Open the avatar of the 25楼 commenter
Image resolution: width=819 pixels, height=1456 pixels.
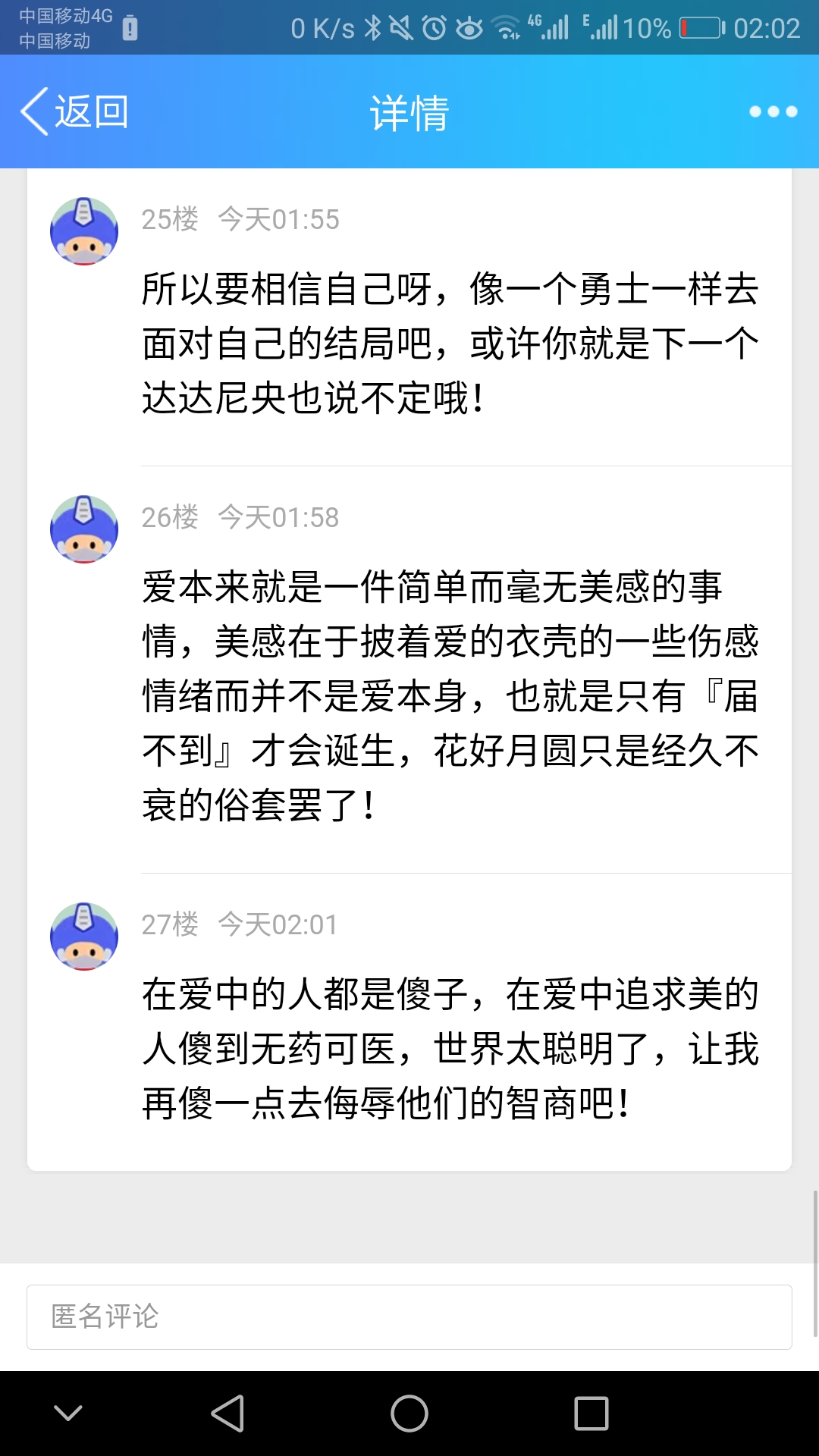(x=84, y=231)
